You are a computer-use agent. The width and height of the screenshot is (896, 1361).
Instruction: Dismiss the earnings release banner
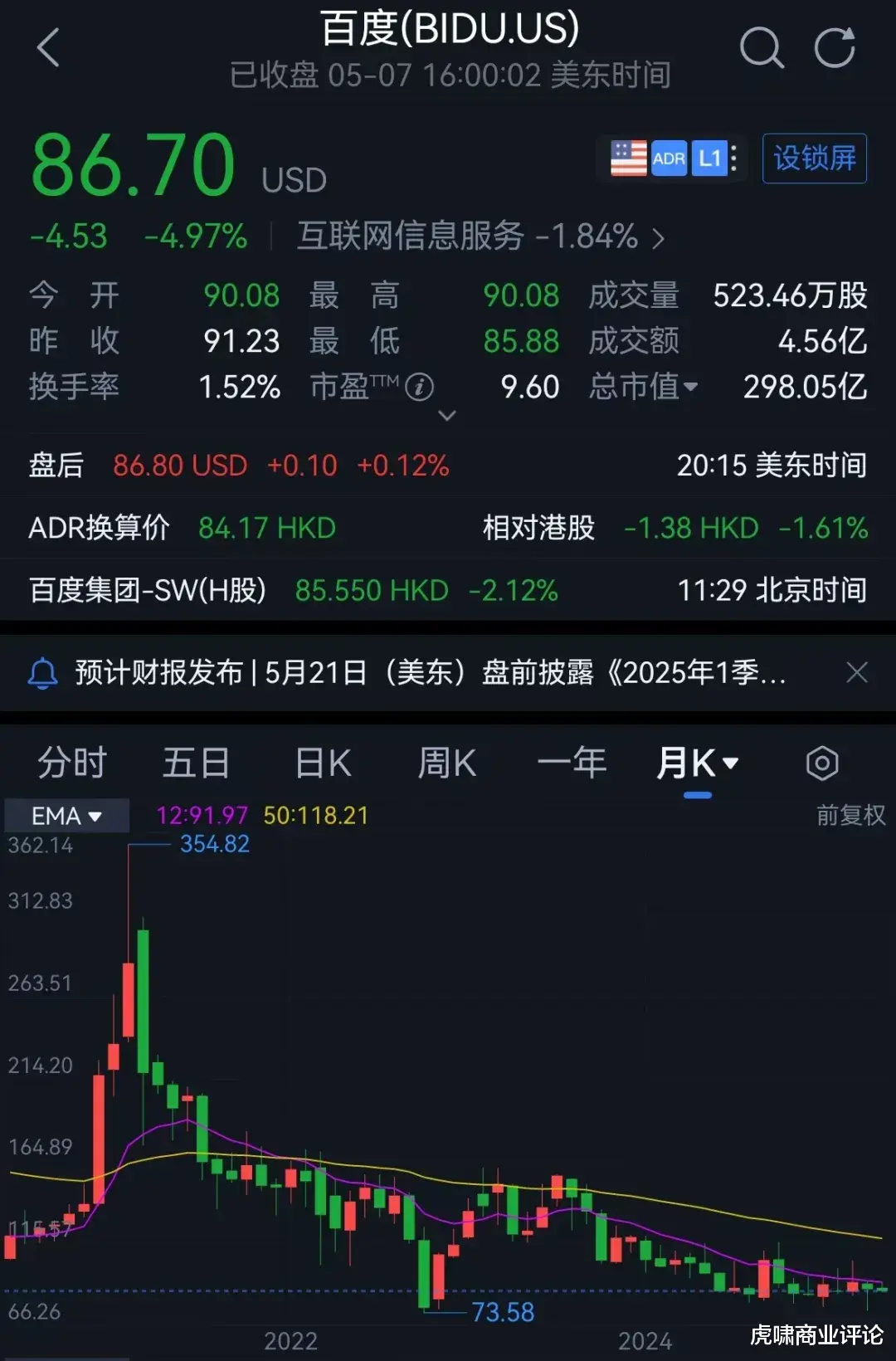coord(857,672)
